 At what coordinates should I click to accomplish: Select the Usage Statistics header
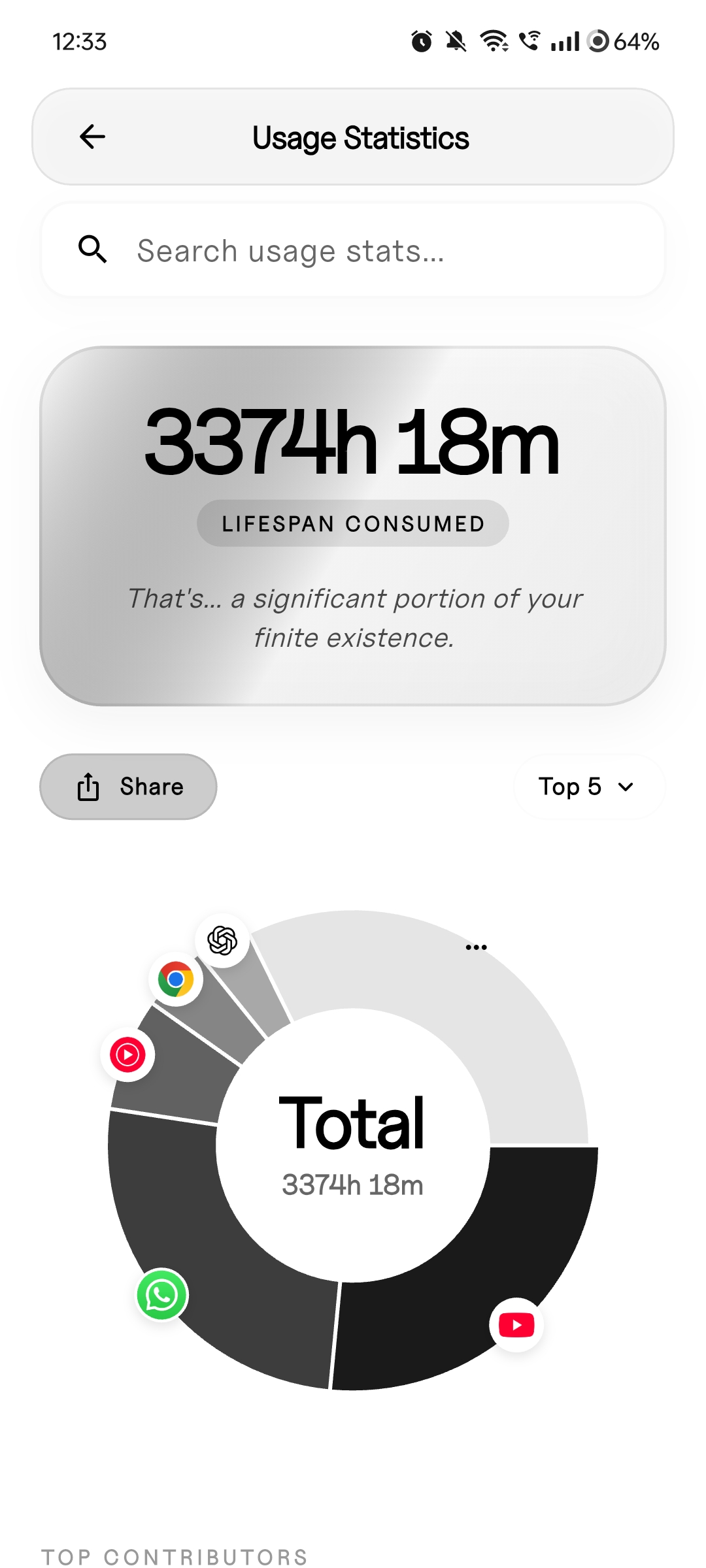point(361,137)
